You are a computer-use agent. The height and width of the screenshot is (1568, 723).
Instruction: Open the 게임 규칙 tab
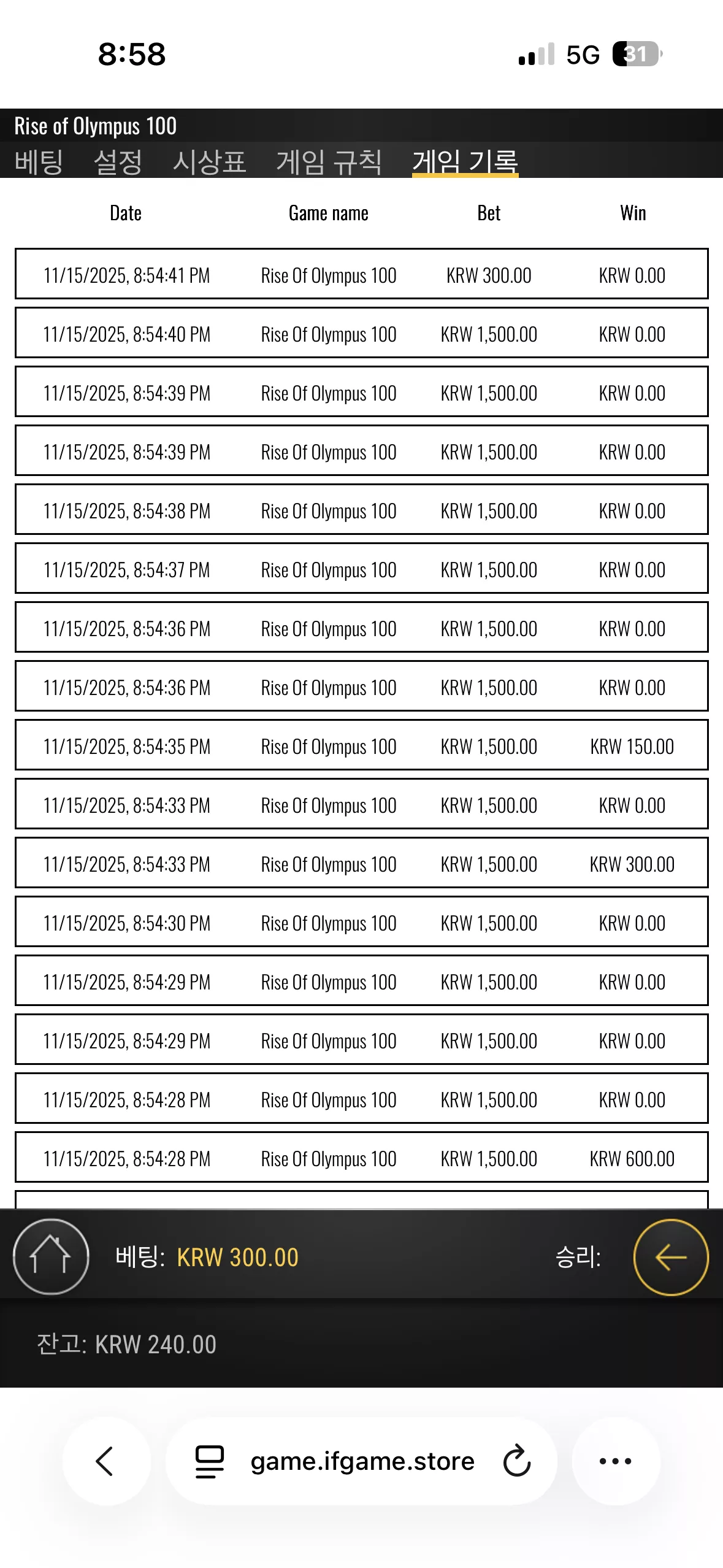click(x=329, y=162)
